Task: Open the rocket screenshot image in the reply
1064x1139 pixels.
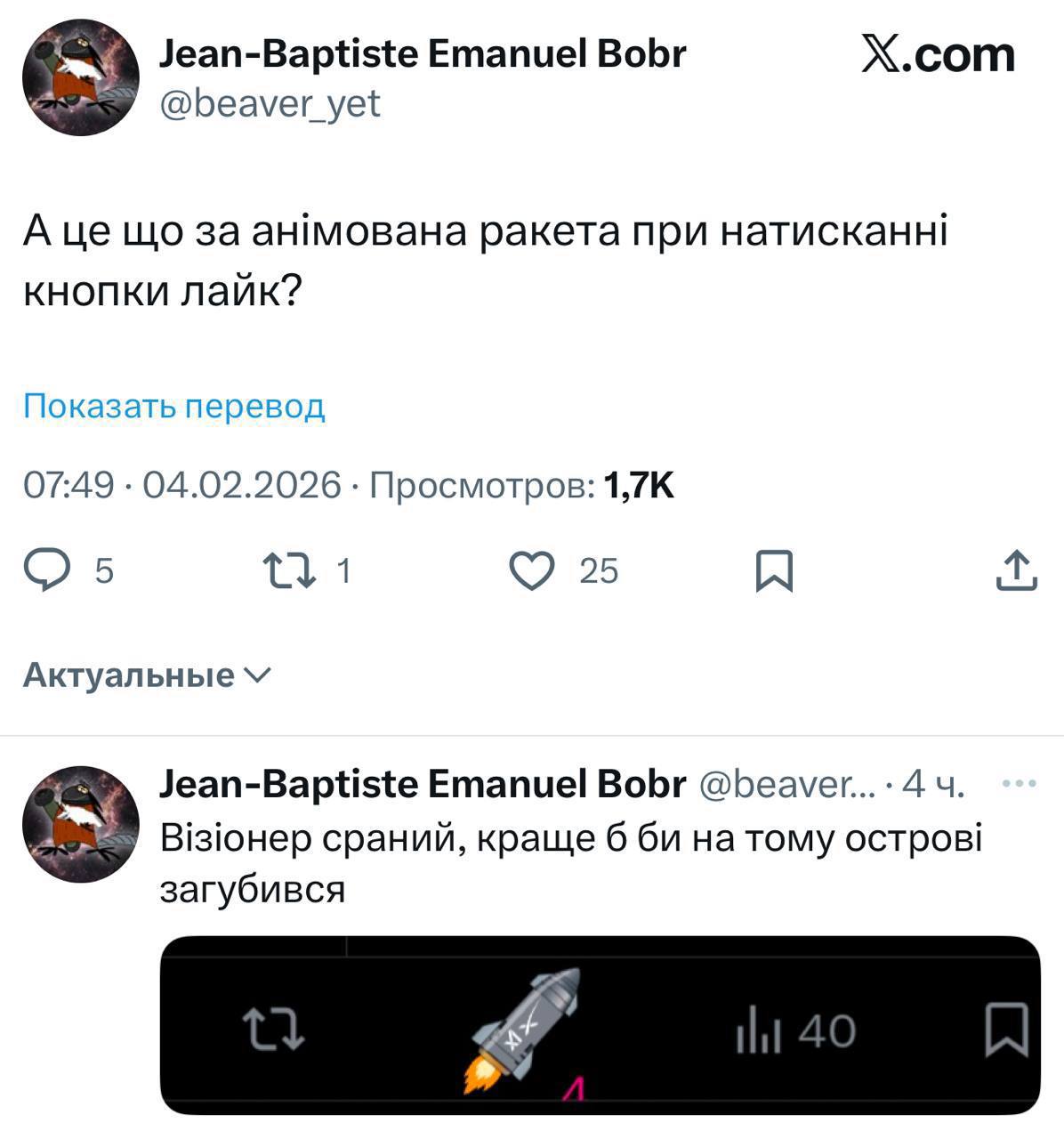Action: [600, 1024]
